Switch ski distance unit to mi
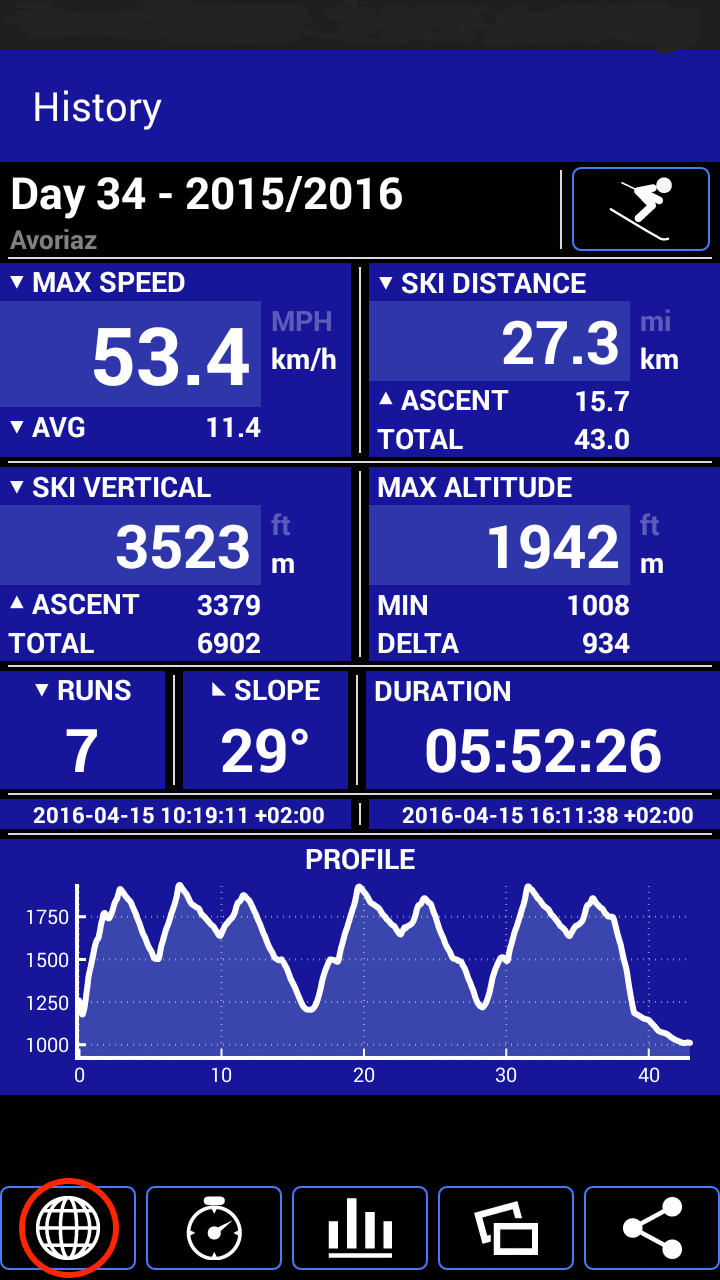Viewport: 720px width, 1280px height. point(656,322)
